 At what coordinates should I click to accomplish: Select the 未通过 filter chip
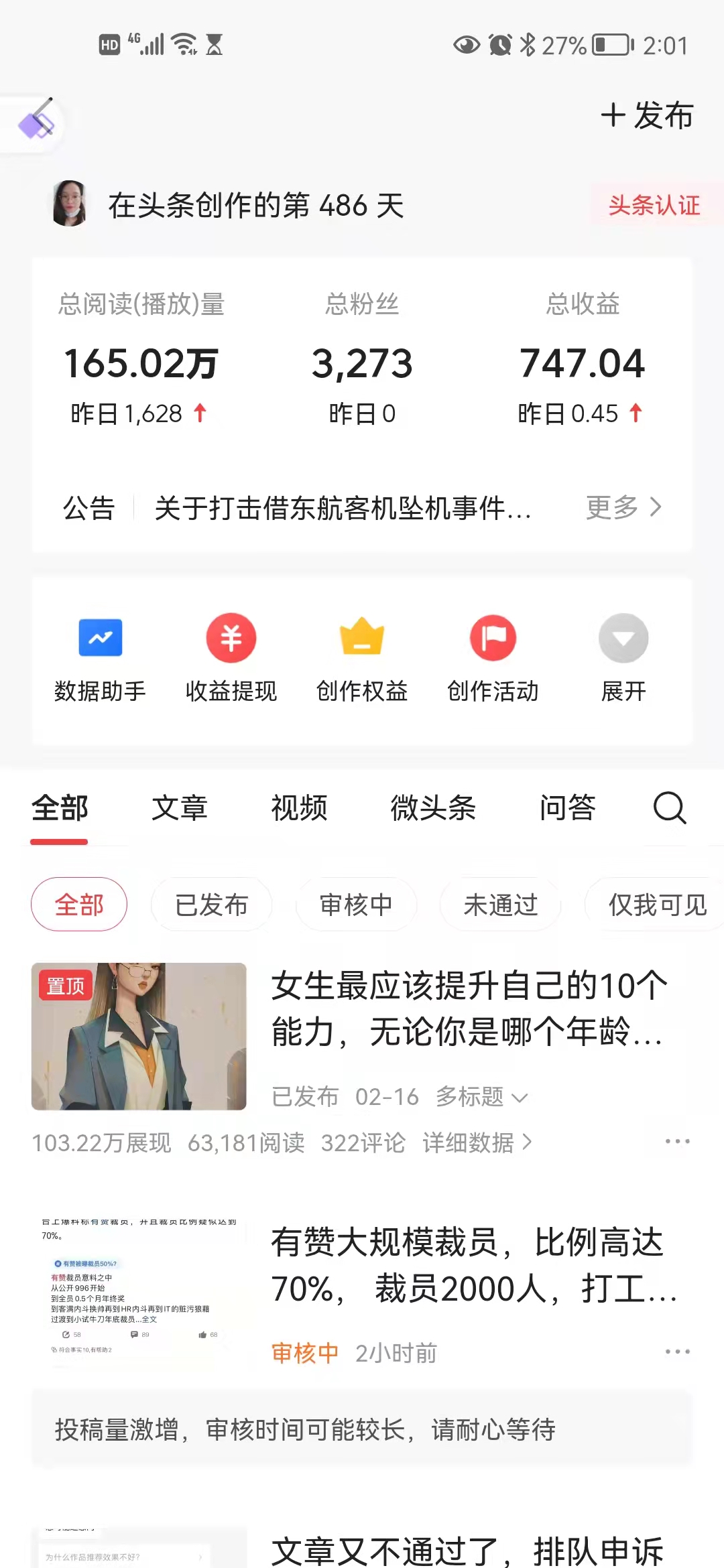(x=499, y=904)
